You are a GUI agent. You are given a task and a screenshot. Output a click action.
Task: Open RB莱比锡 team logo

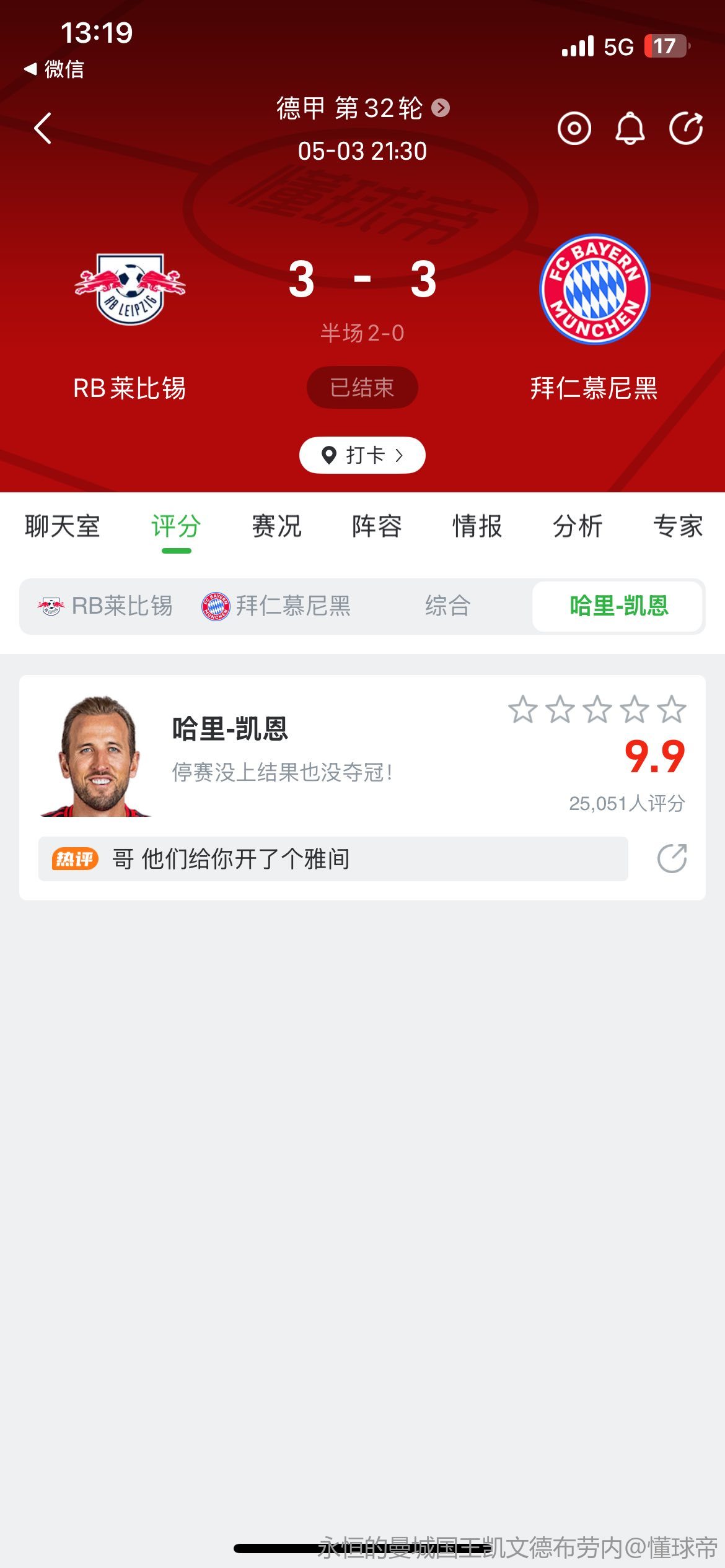point(130,289)
